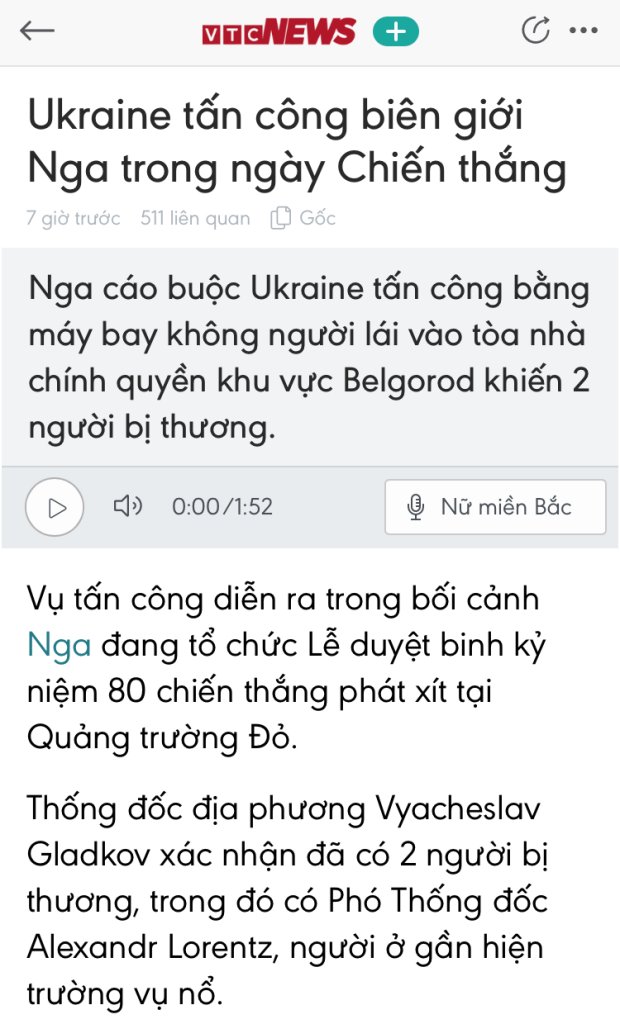Mute the audio speaker icon
Screen dimensions: 620x1024
128,507
